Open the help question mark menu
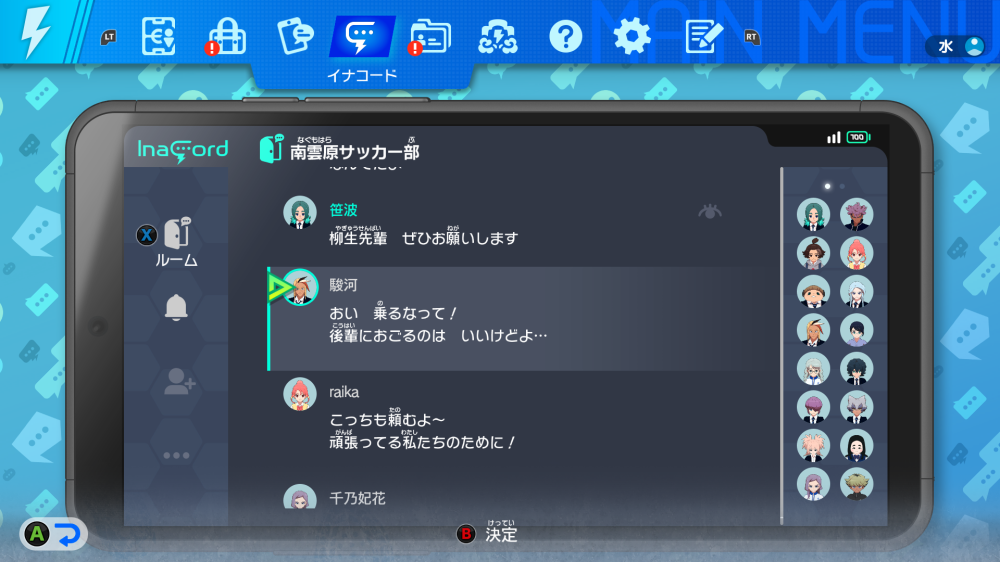Screen dimensions: 1000x562 (565, 38)
